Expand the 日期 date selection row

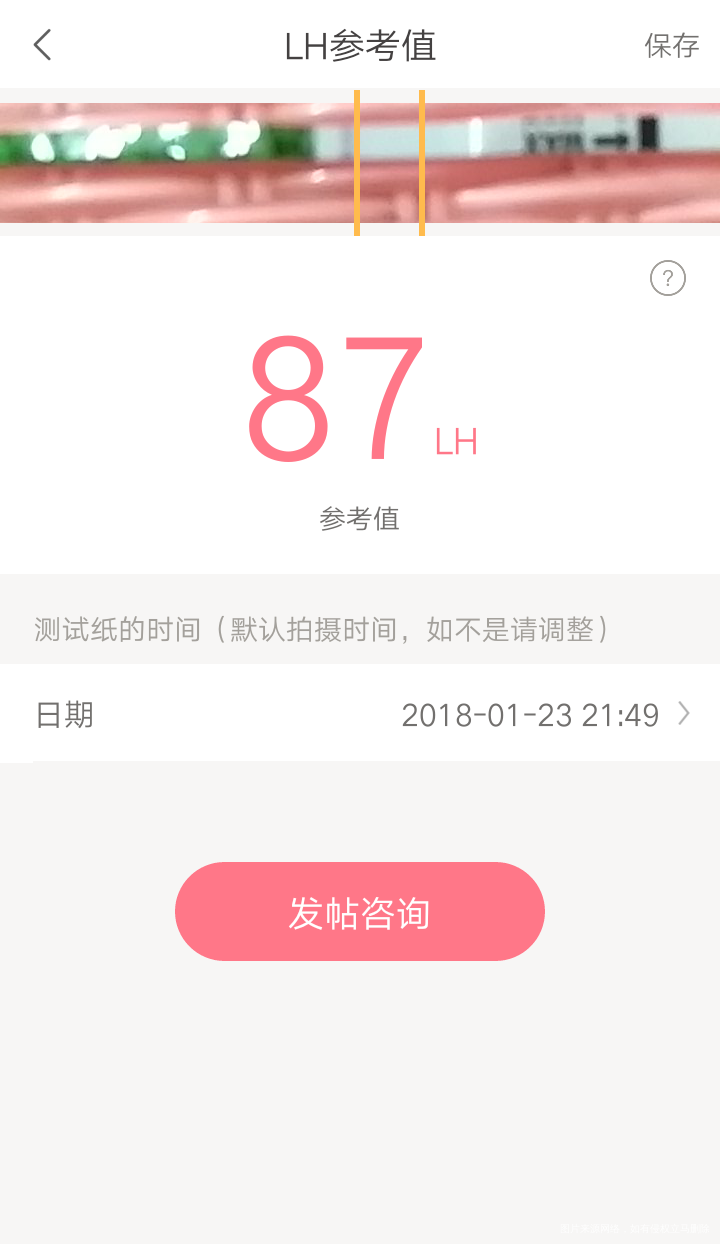(x=360, y=714)
